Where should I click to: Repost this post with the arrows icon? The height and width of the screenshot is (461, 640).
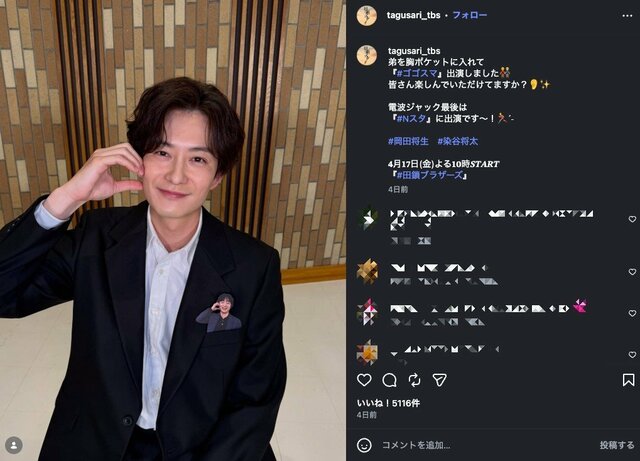[x=414, y=380]
